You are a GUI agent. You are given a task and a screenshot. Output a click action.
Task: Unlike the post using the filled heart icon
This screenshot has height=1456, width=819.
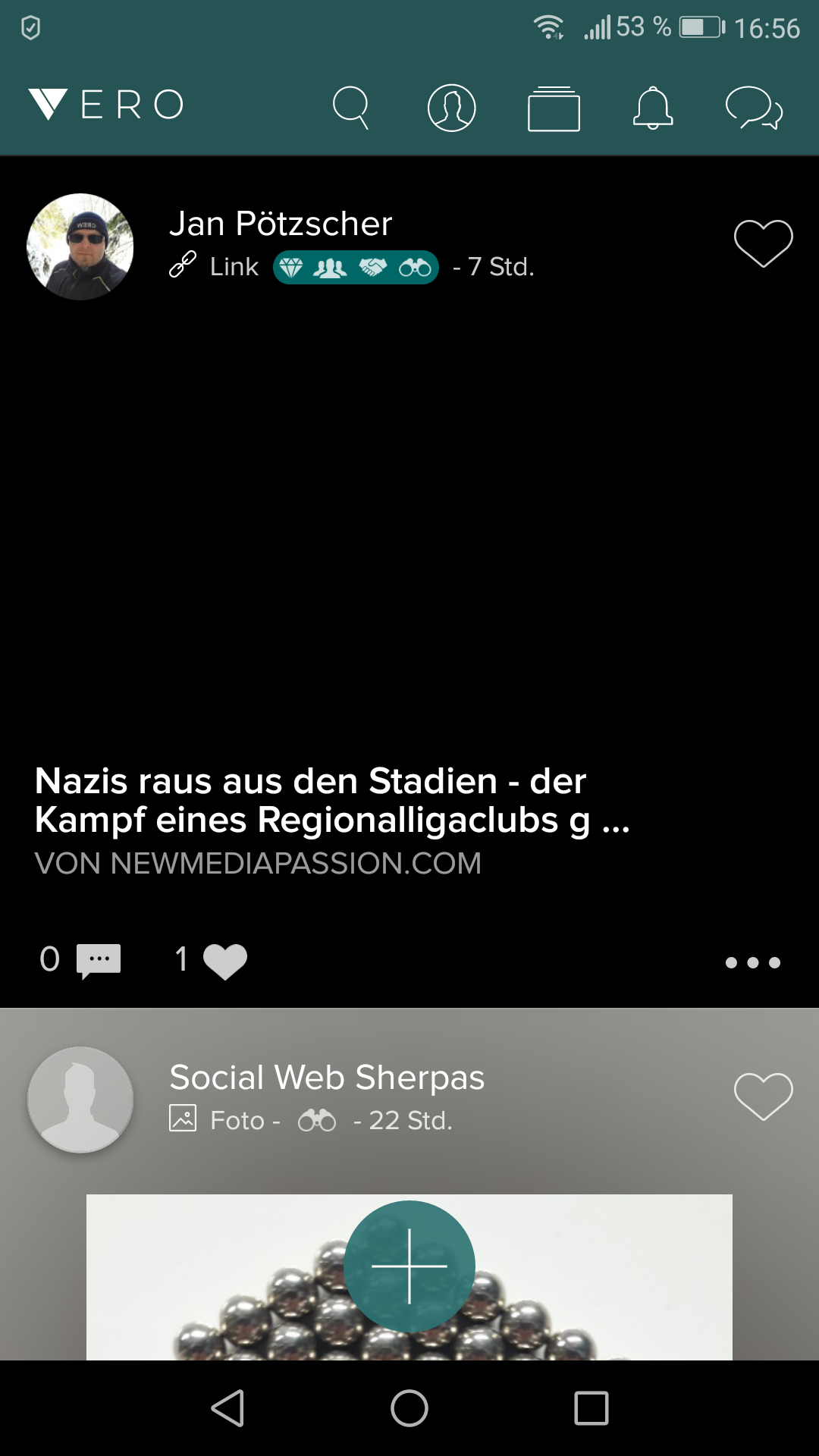click(x=224, y=959)
